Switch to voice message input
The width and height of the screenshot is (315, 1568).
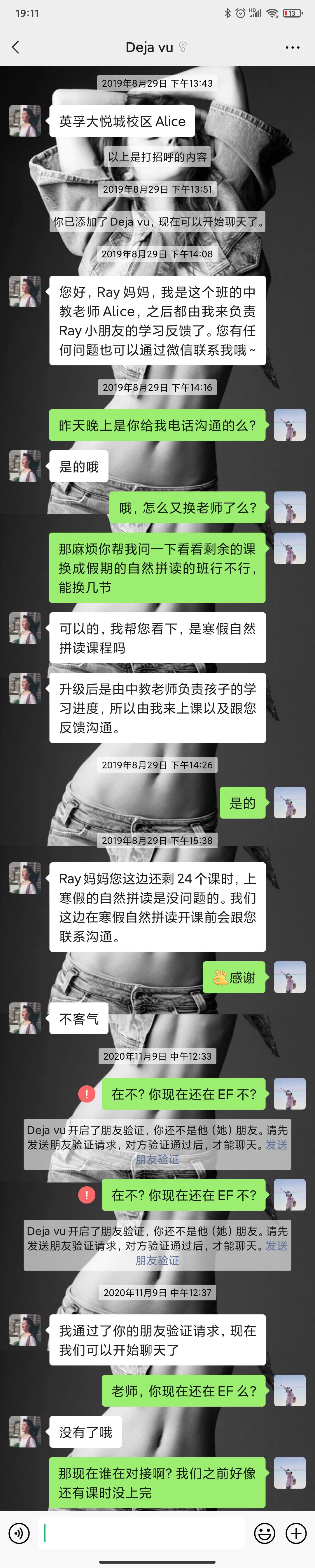[19, 1533]
